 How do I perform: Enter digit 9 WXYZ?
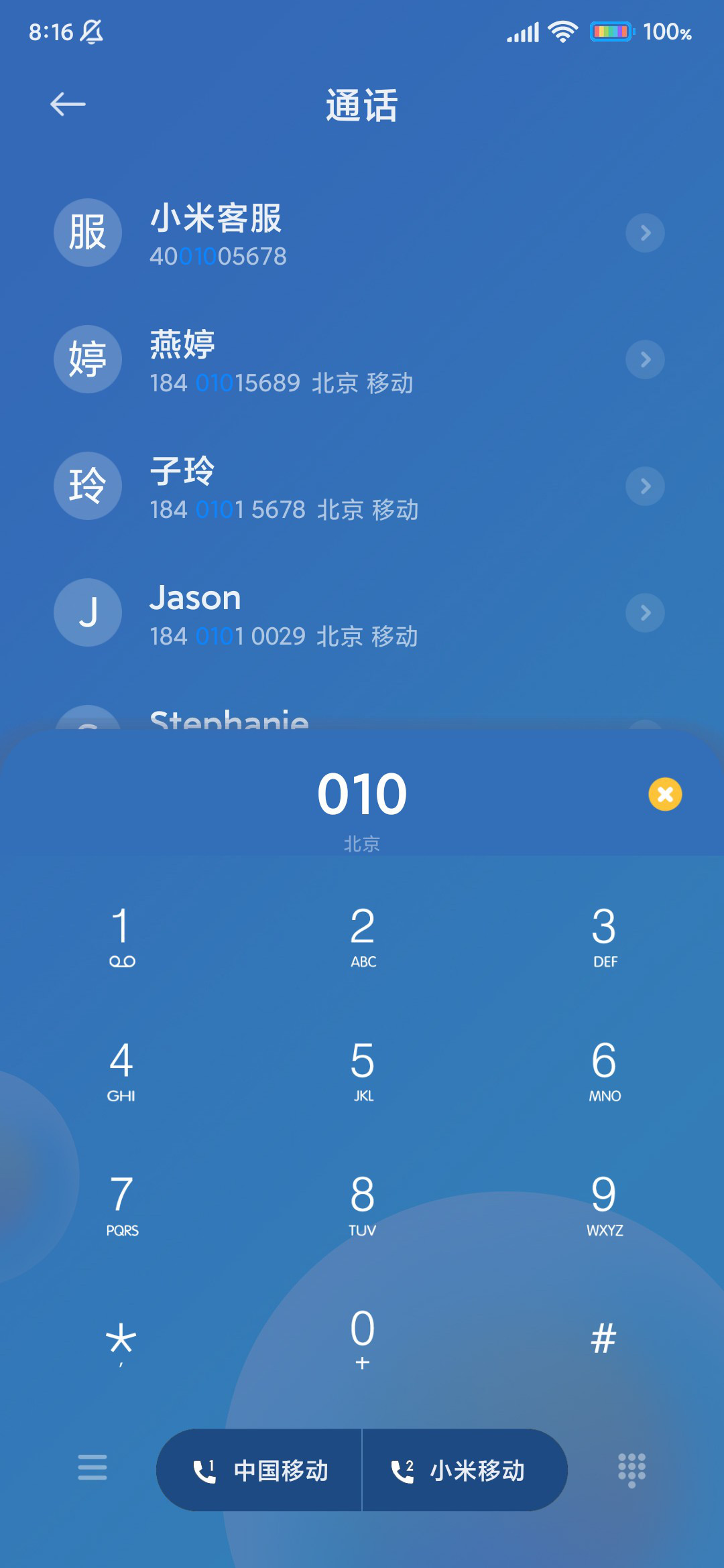tap(604, 1204)
